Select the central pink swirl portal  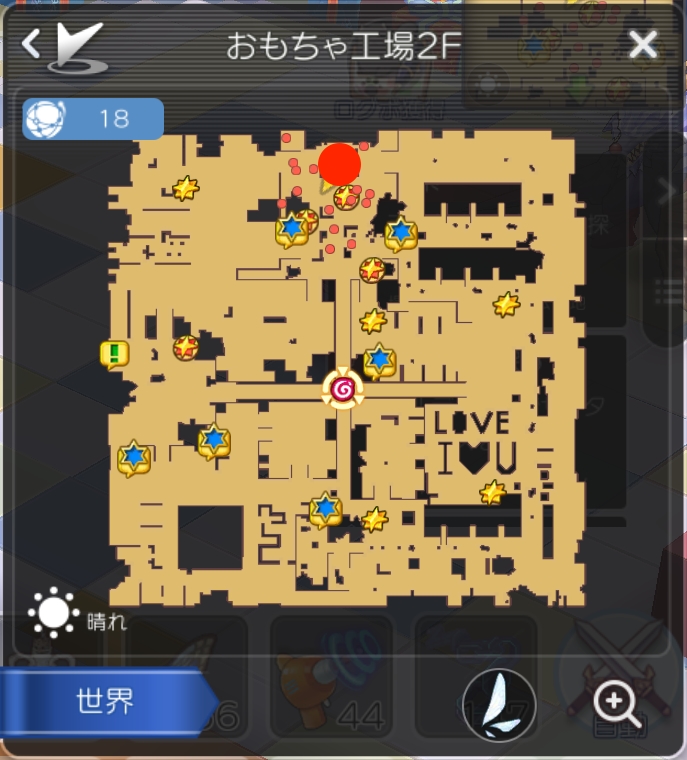click(x=343, y=388)
